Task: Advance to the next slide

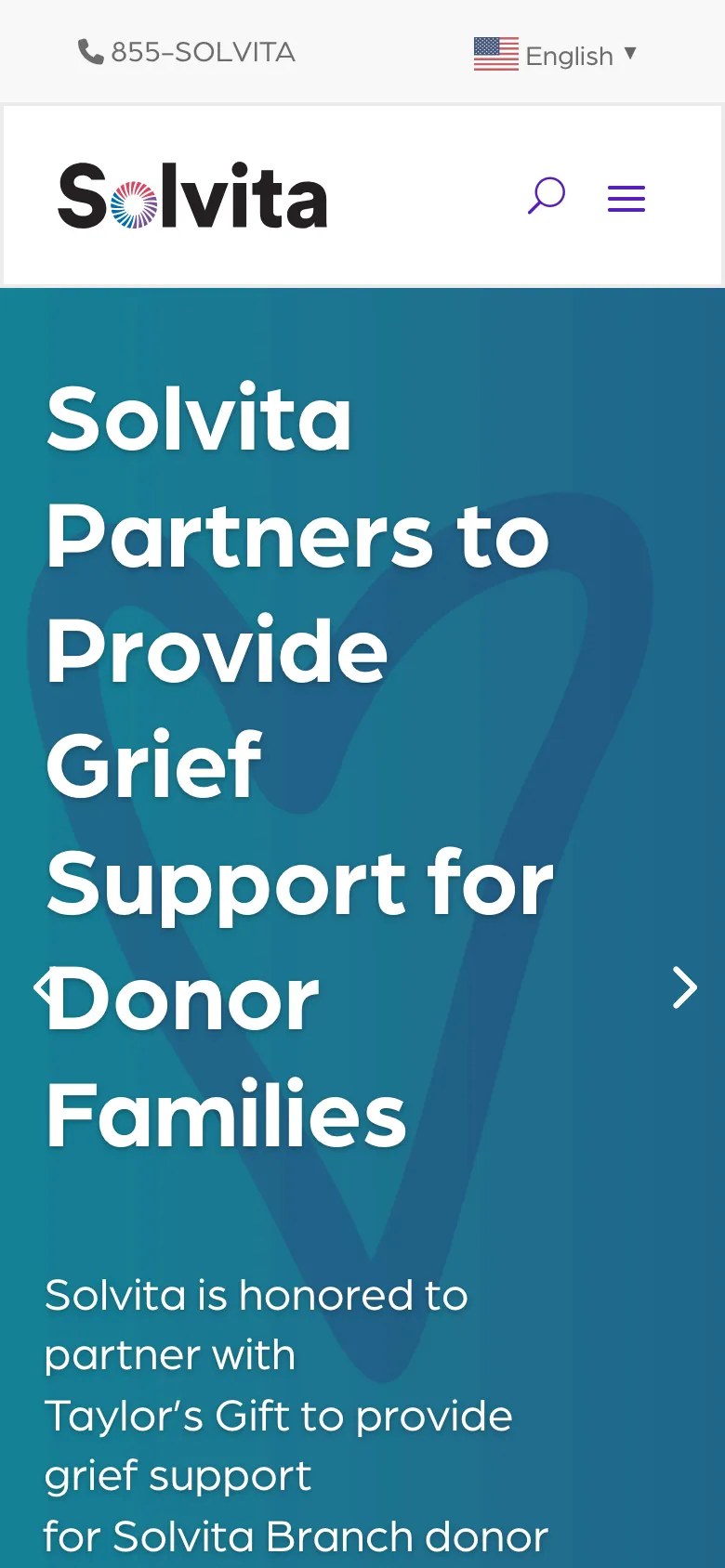Action: (x=684, y=987)
